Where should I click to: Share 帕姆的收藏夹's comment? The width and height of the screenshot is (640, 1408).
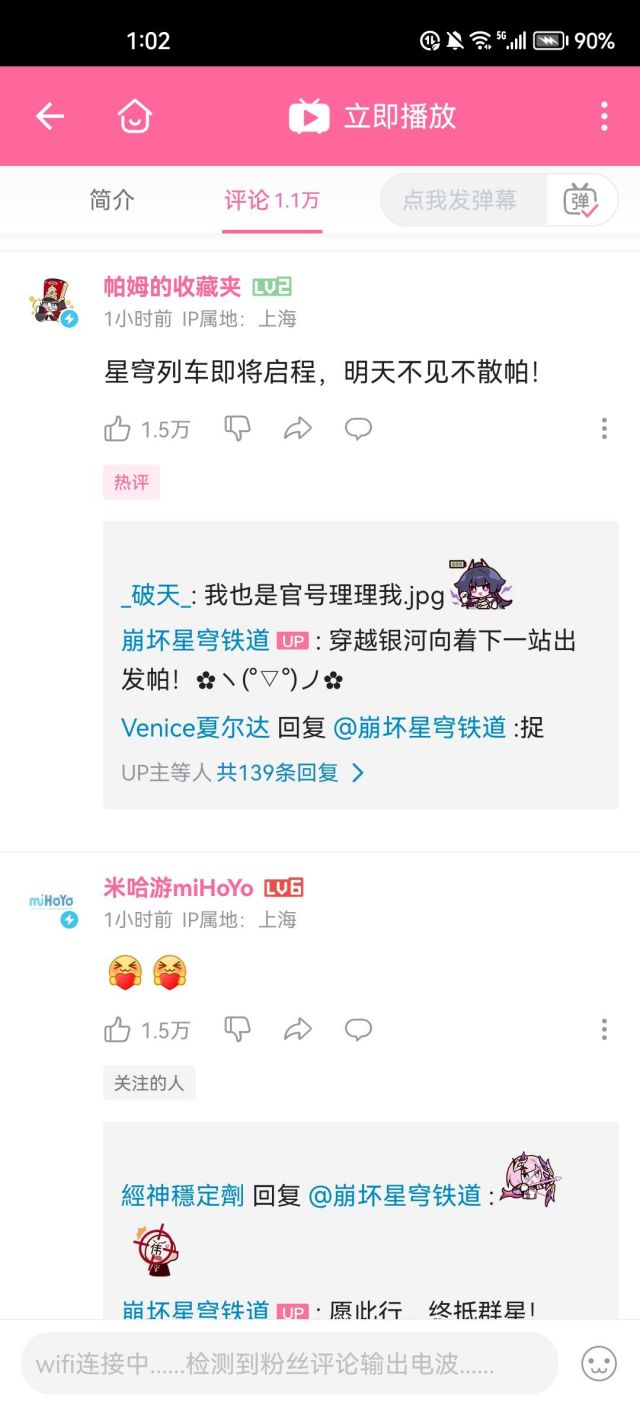pyautogui.click(x=298, y=429)
